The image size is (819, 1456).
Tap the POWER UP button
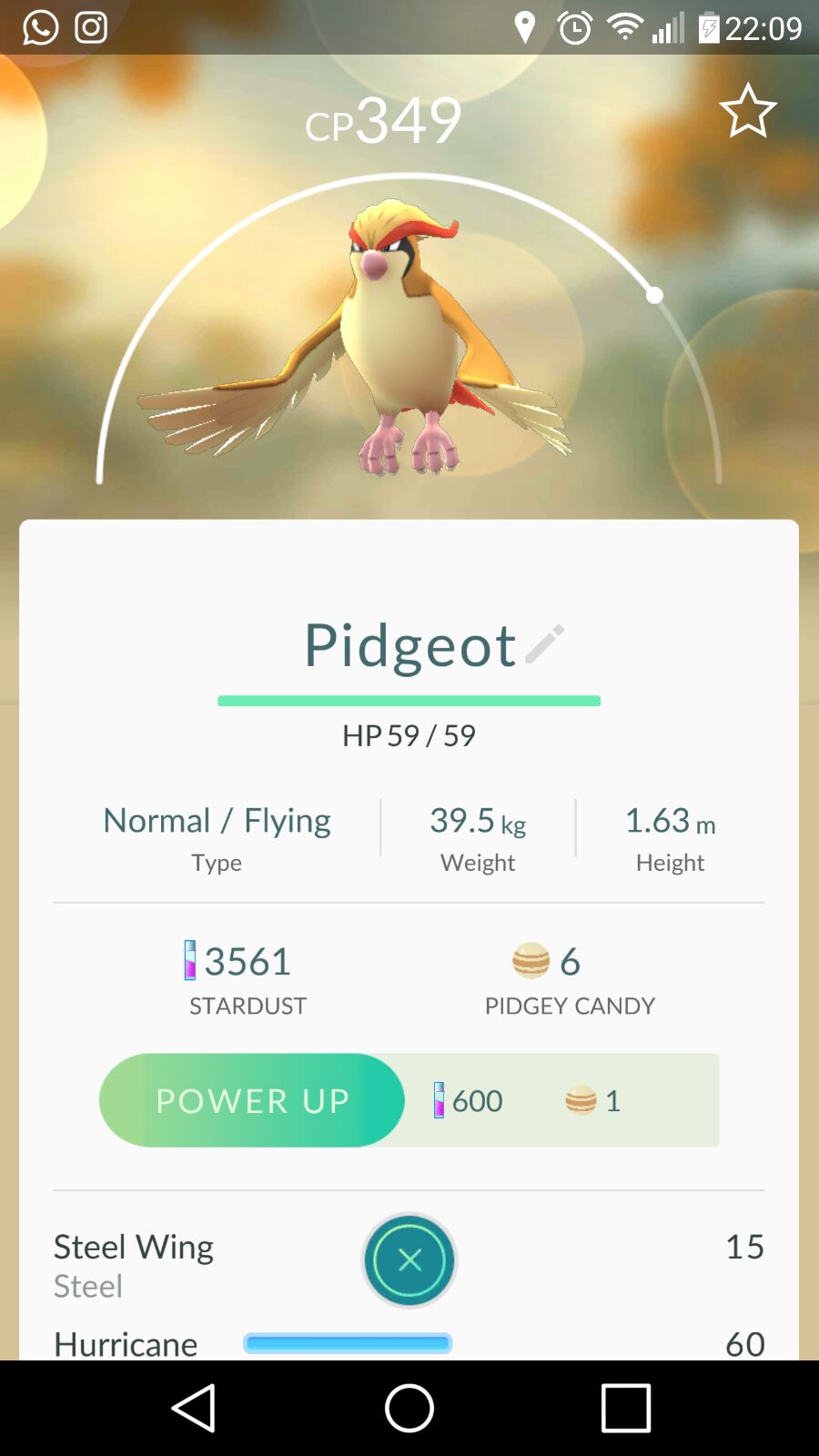tap(252, 1100)
